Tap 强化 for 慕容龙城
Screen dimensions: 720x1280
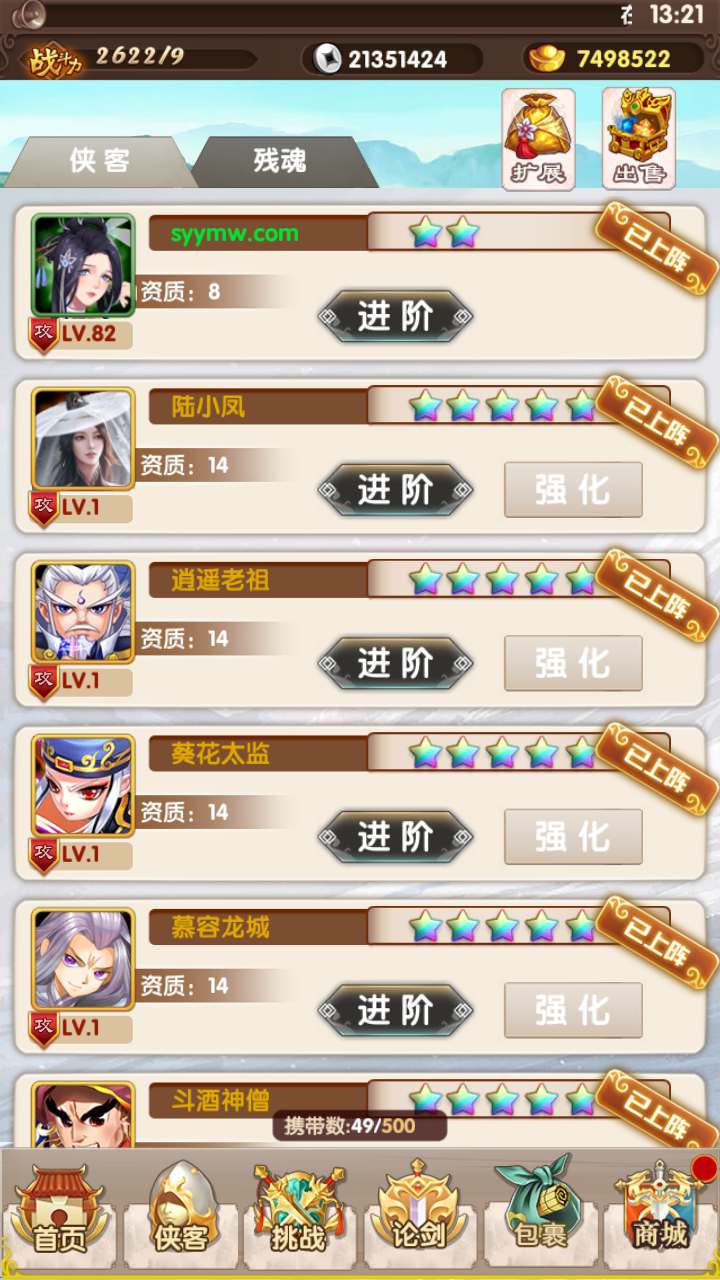click(x=573, y=1010)
